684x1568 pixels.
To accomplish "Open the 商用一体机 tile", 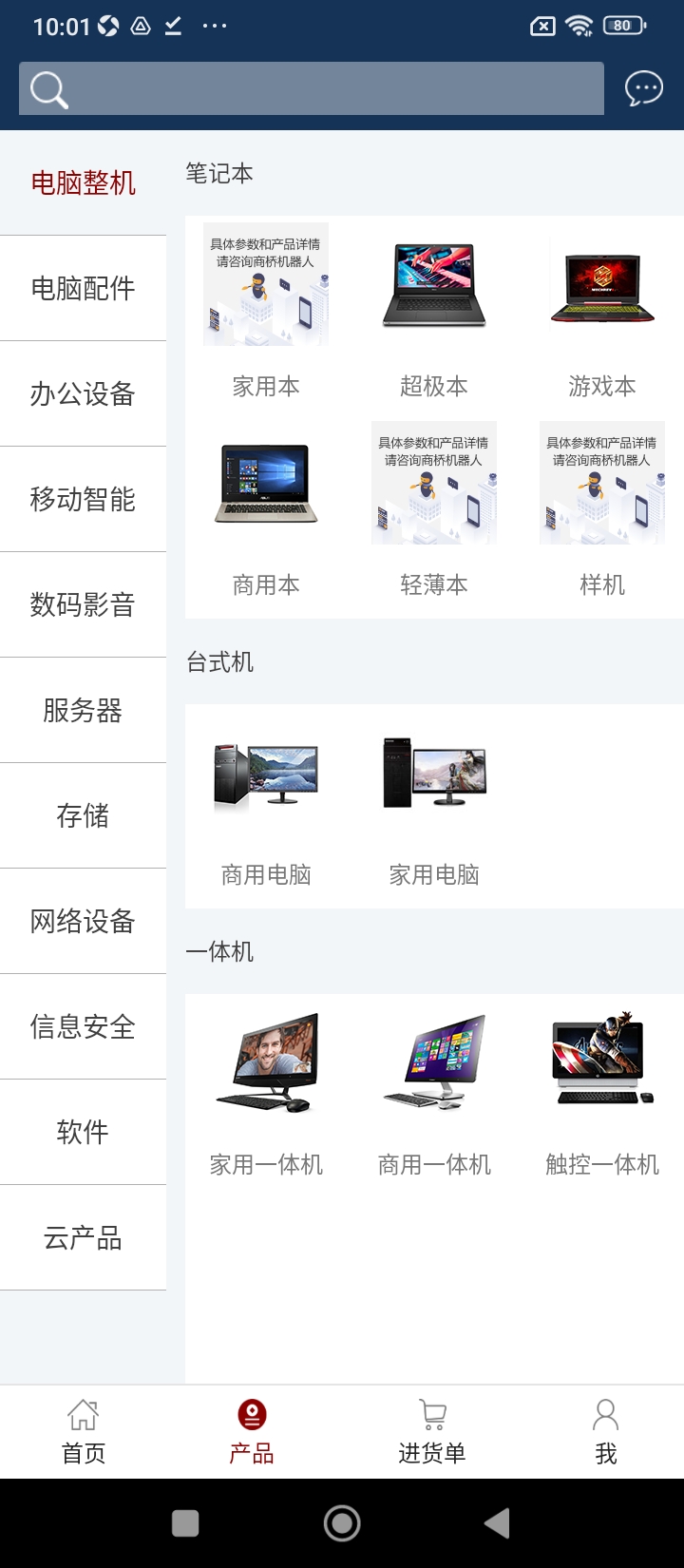I will click(434, 1093).
